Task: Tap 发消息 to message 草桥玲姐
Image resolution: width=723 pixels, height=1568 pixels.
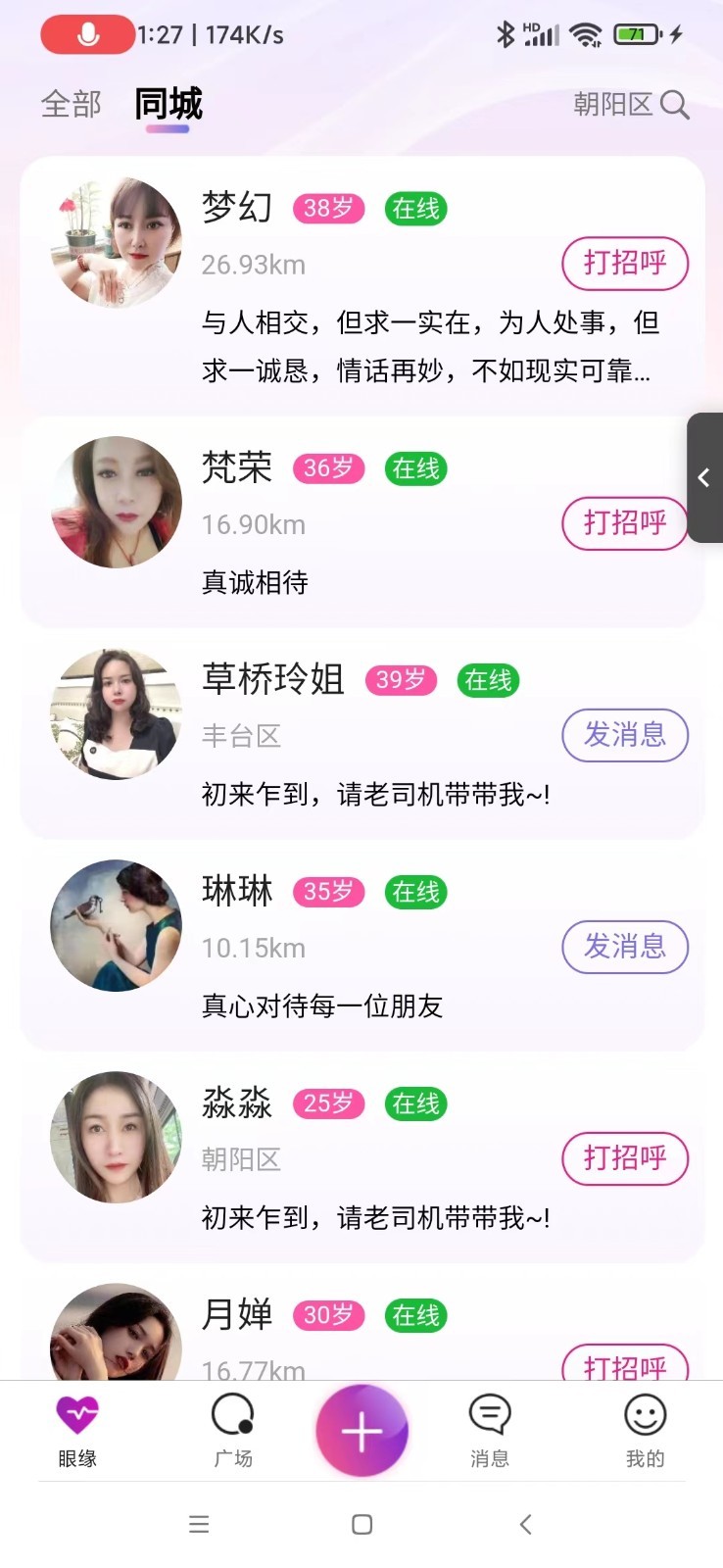Action: click(x=624, y=735)
